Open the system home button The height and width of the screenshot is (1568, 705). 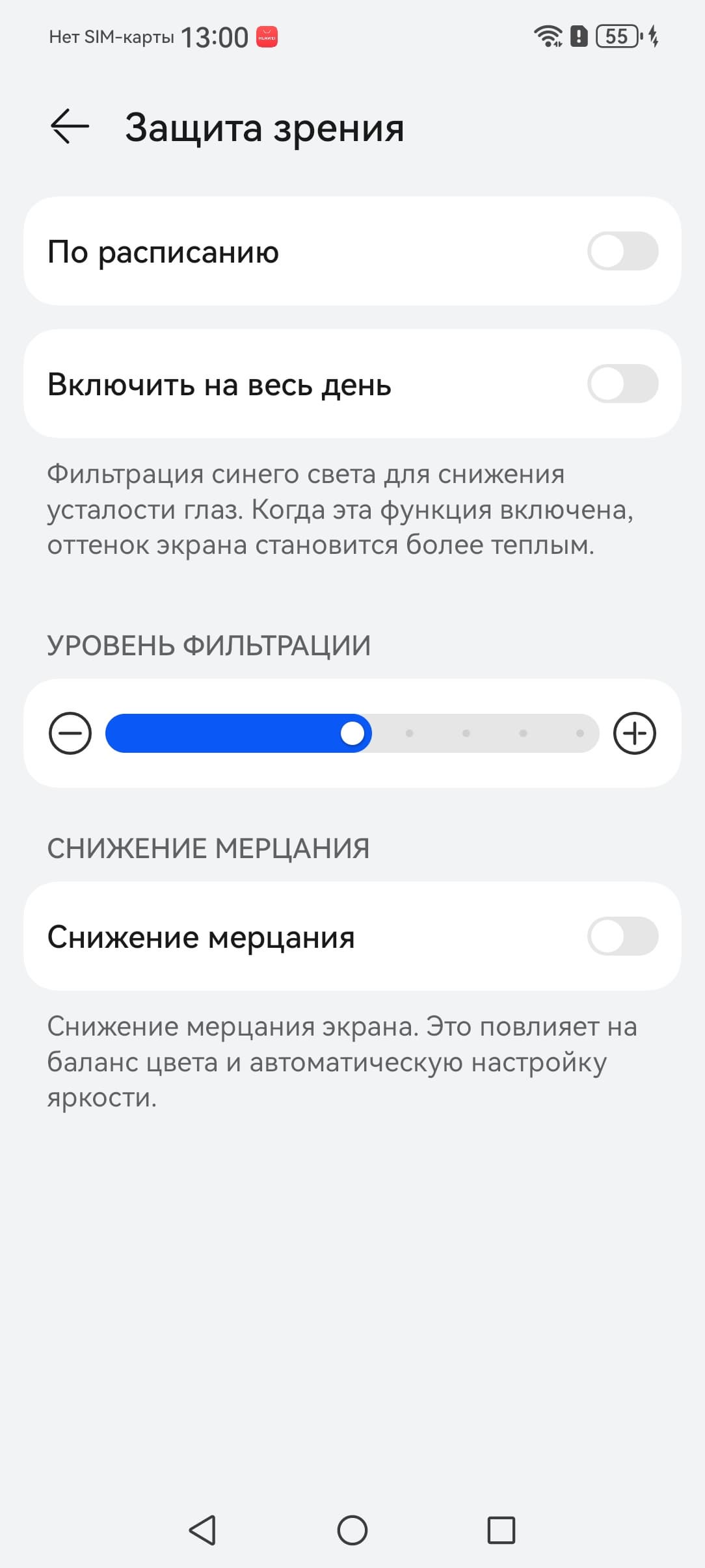[x=352, y=1530]
